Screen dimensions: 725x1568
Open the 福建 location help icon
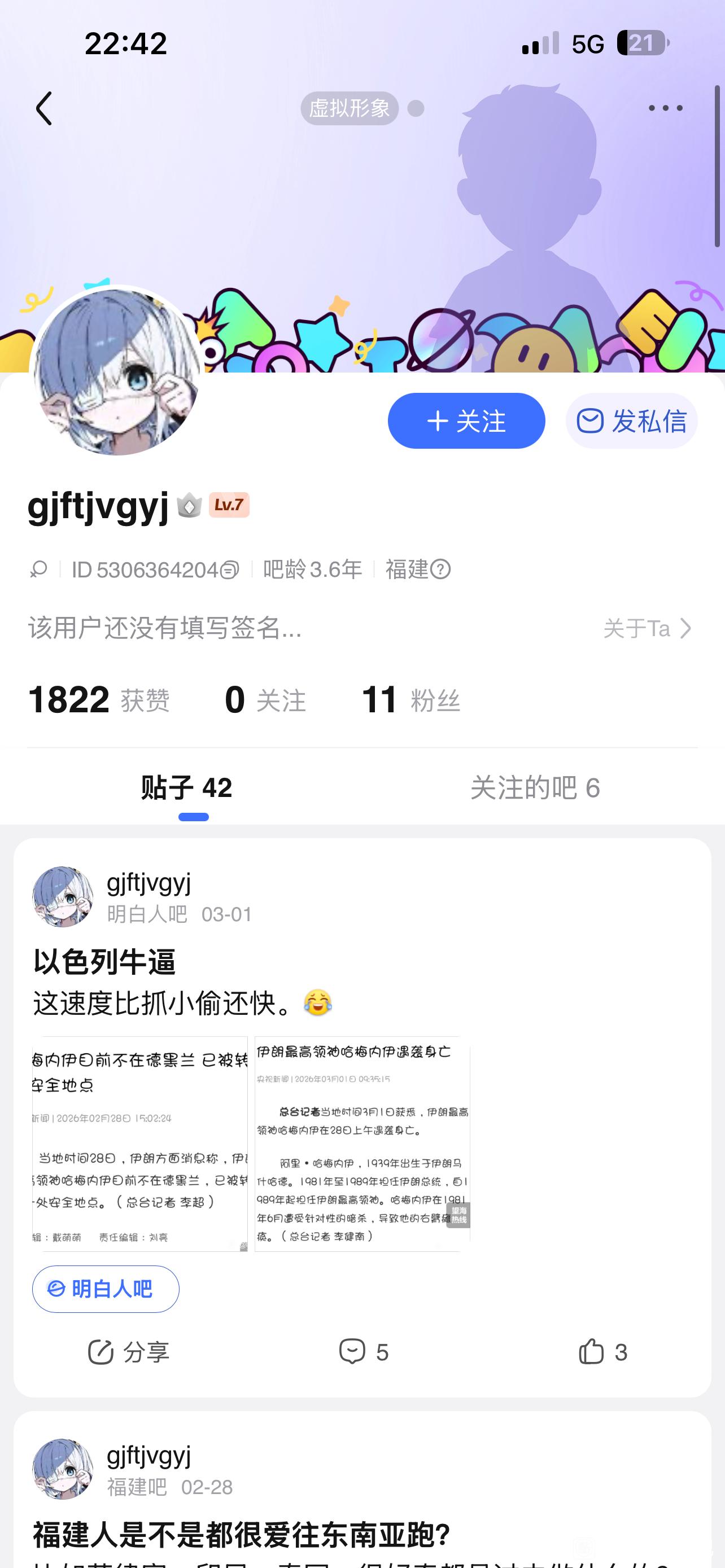point(441,570)
